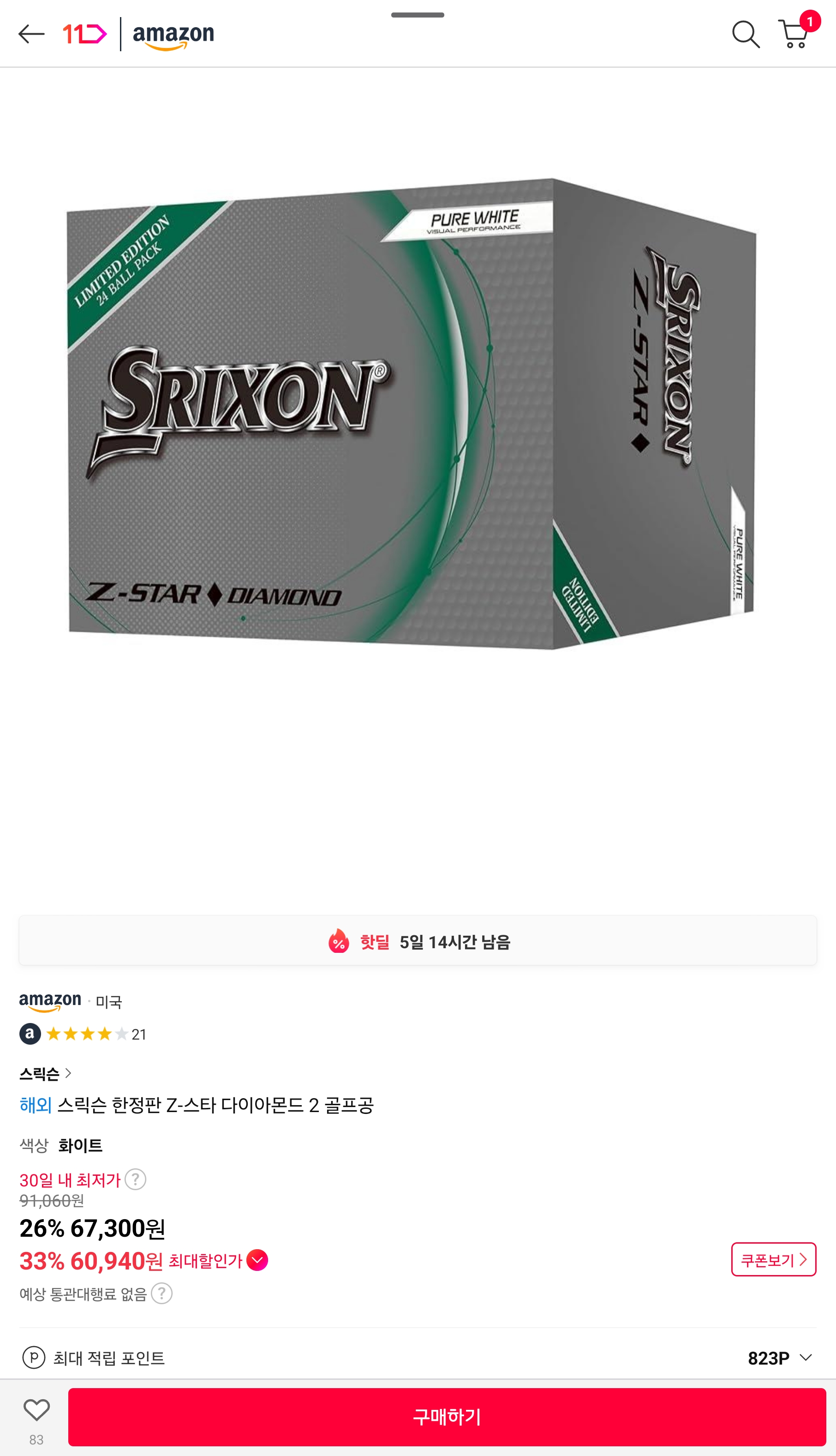The image size is (836, 1456).
Task: Open the 핫딜 time-remaining banner
Action: [418, 941]
